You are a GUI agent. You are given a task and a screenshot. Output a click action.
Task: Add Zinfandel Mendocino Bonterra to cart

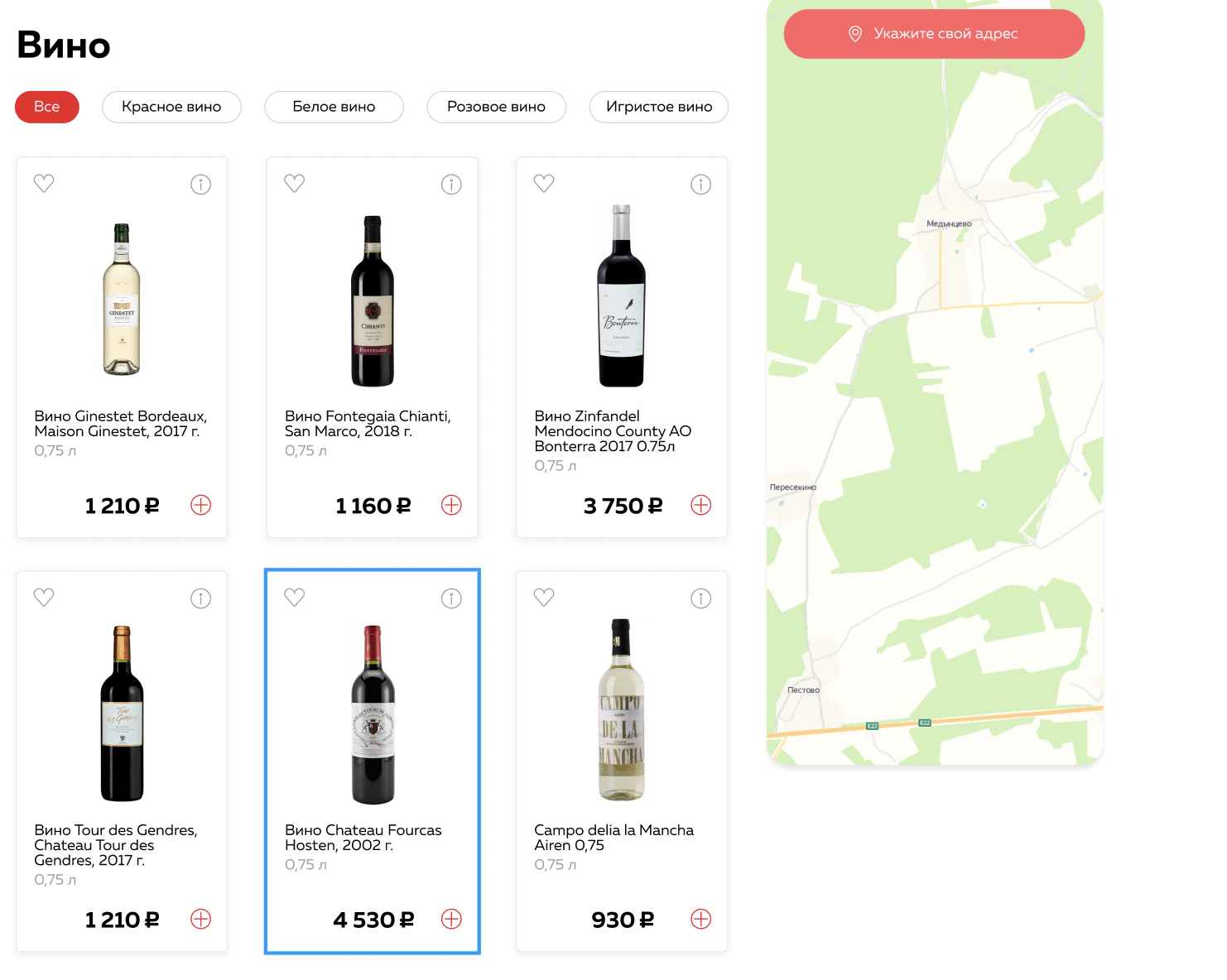(x=701, y=505)
